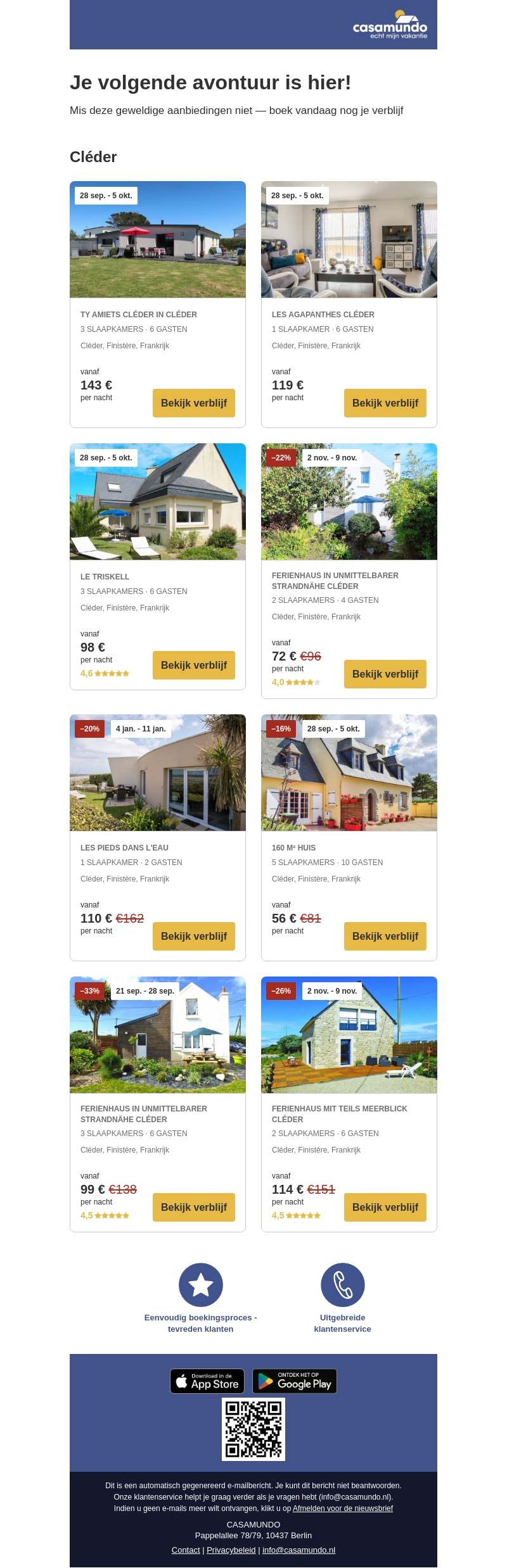
Task: Tap the info@casamundo.nl footer link
Action: click(298, 1550)
